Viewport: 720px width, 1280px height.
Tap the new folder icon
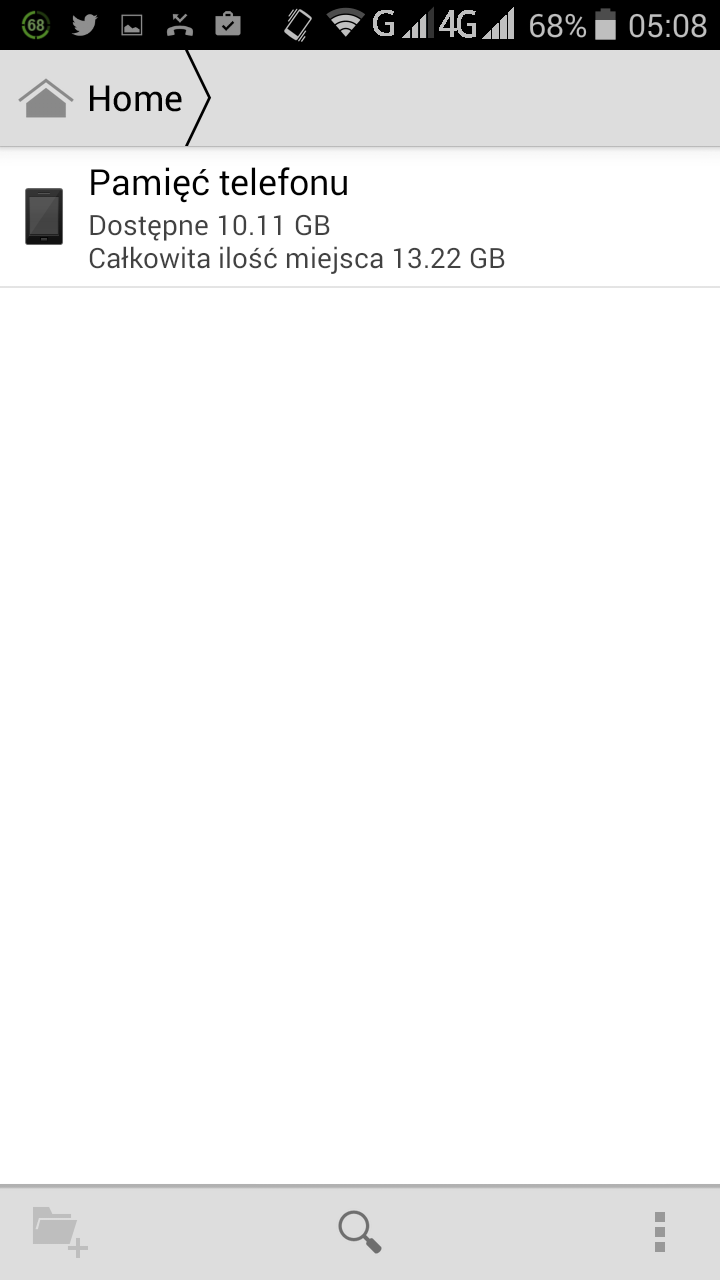coord(60,1232)
